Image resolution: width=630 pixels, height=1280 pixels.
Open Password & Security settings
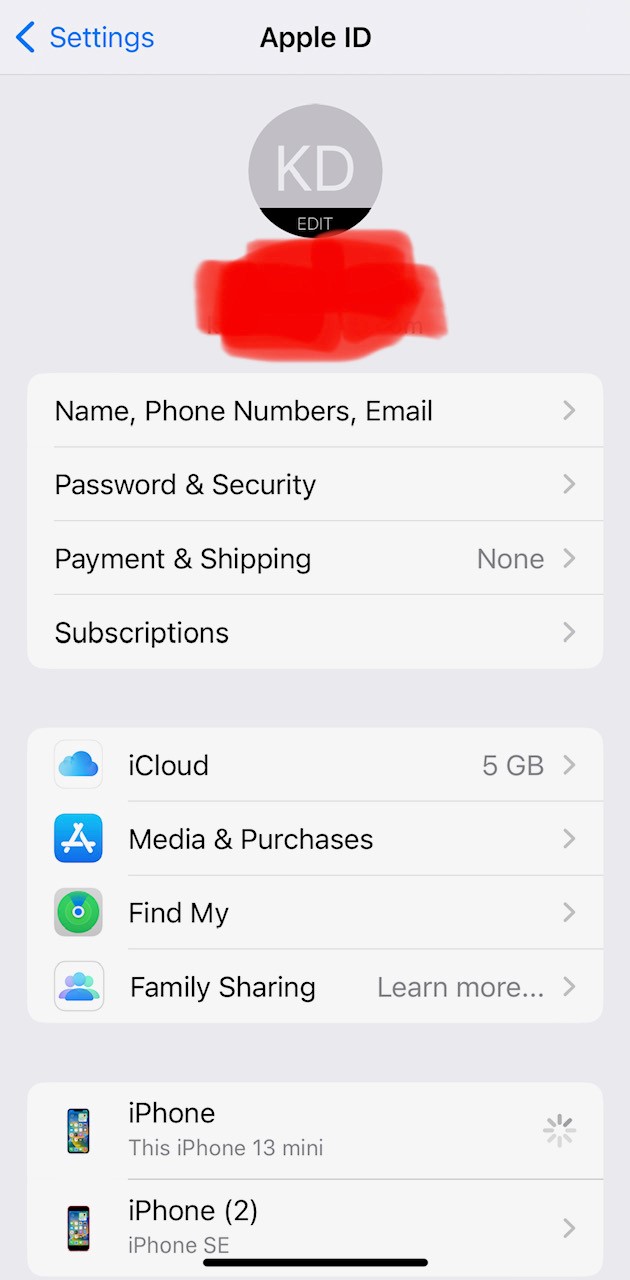tap(315, 485)
